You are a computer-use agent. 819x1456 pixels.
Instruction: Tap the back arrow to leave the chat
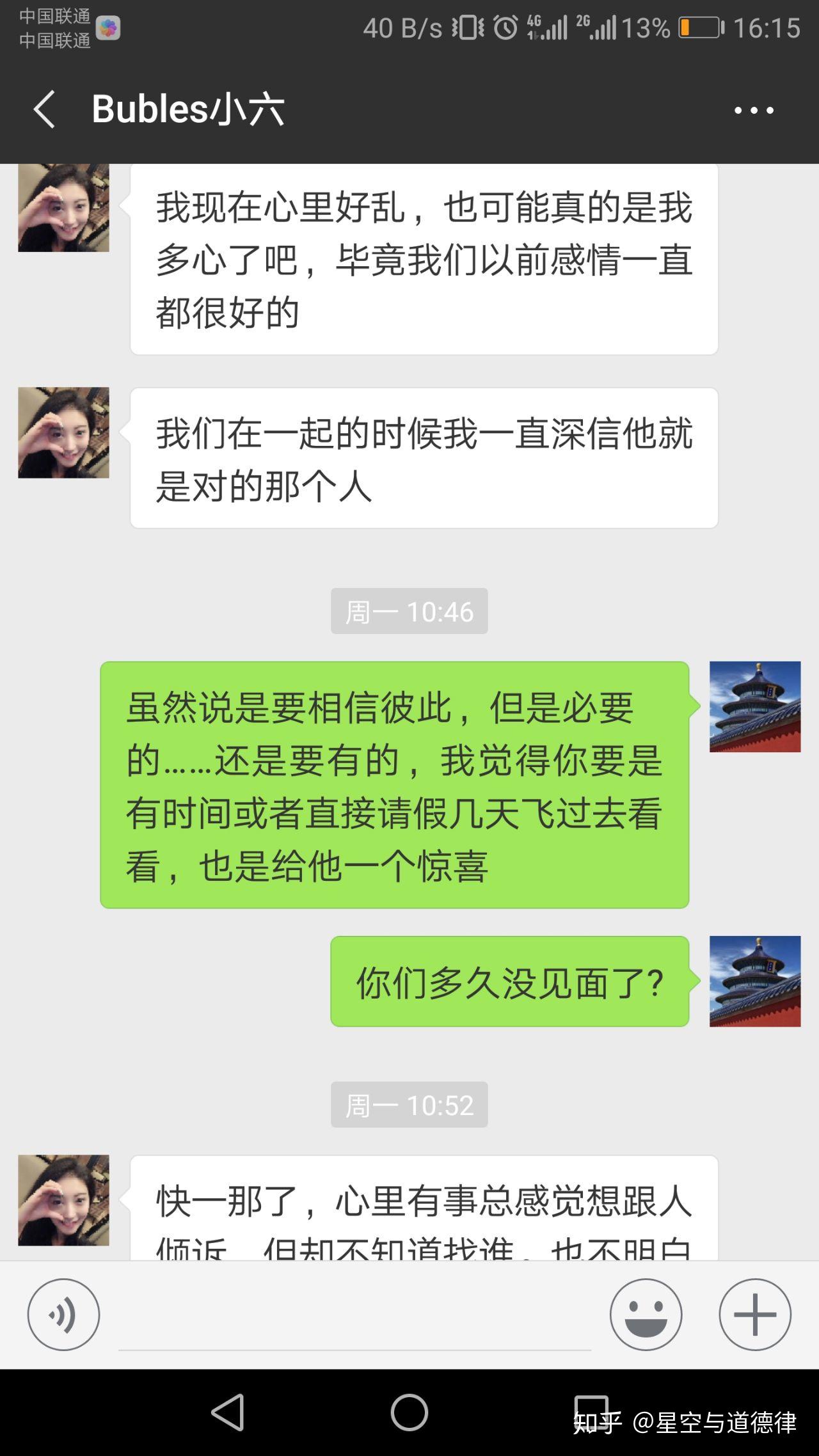43,109
